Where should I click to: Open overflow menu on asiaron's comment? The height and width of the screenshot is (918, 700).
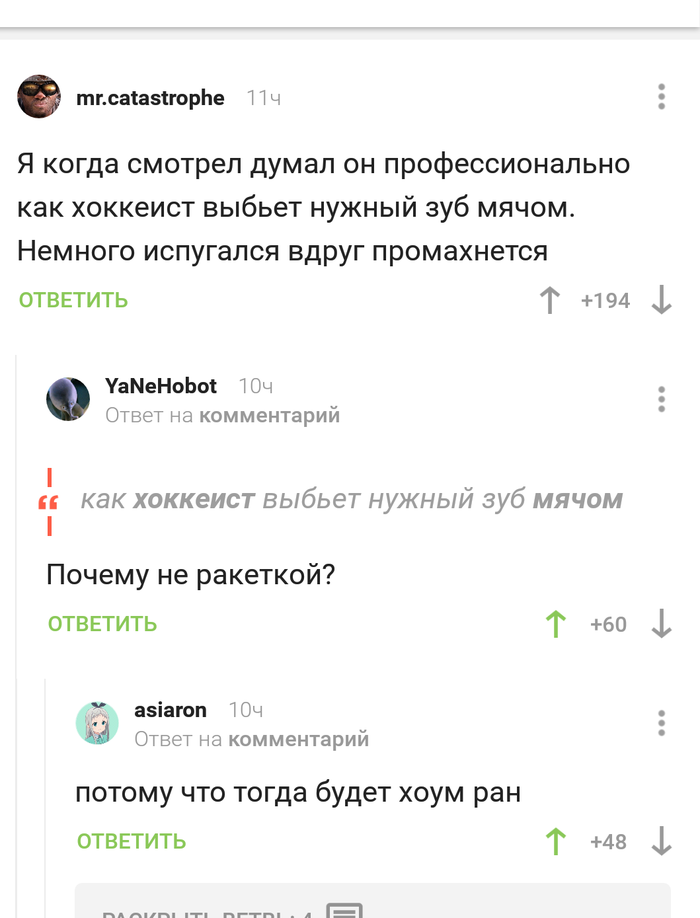pyautogui.click(x=661, y=723)
